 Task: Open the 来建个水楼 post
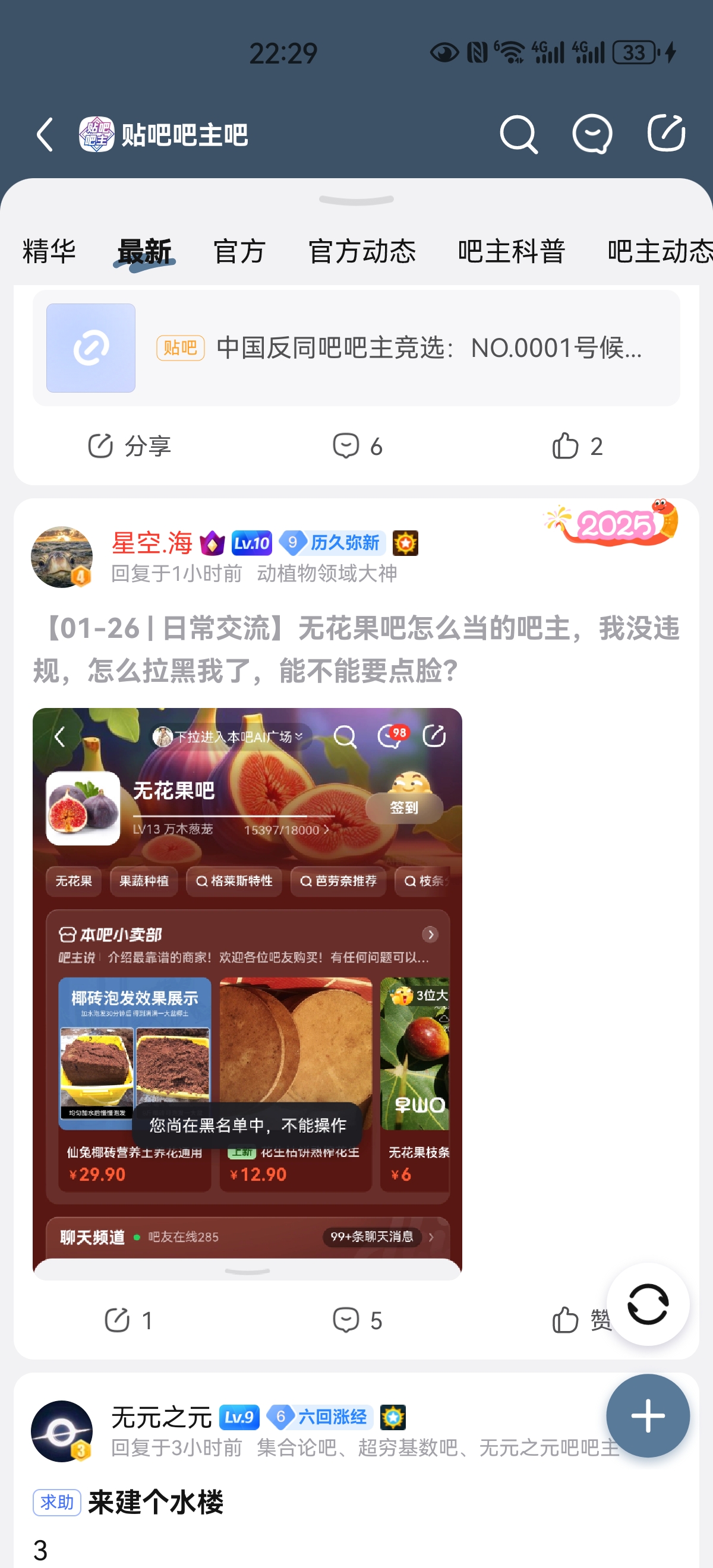[x=156, y=1501]
